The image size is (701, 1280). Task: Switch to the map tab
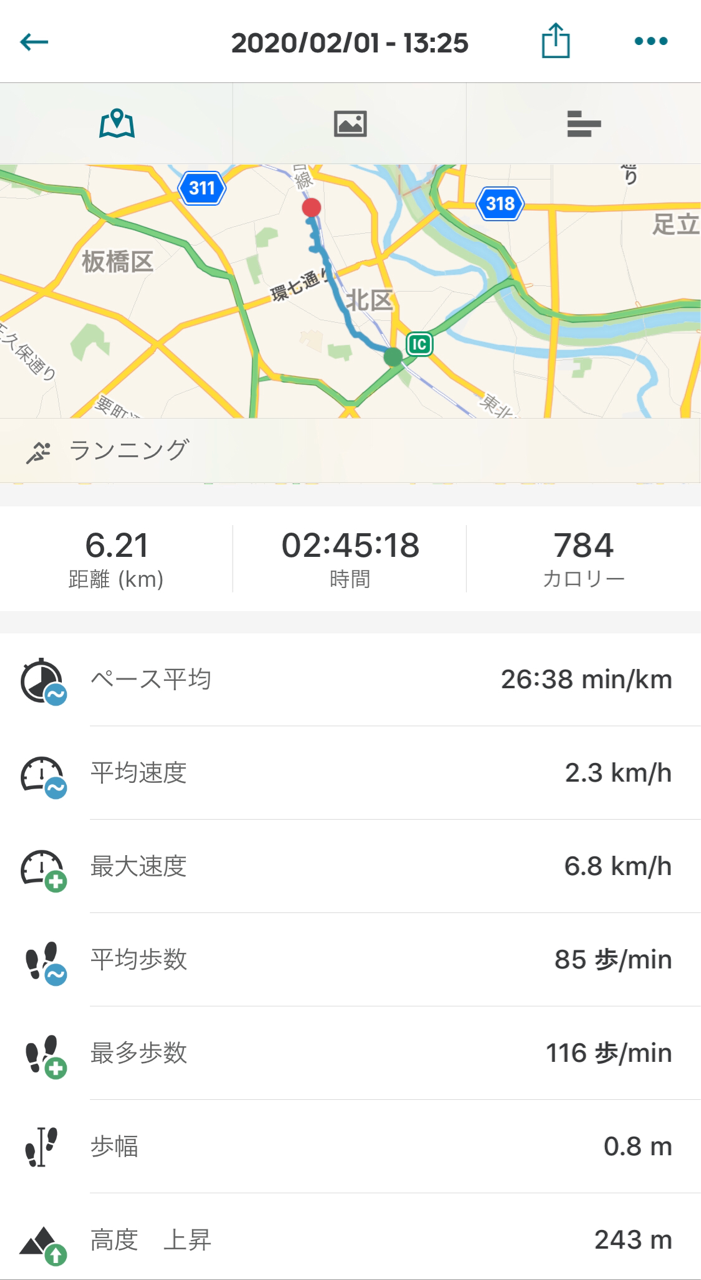point(117,124)
